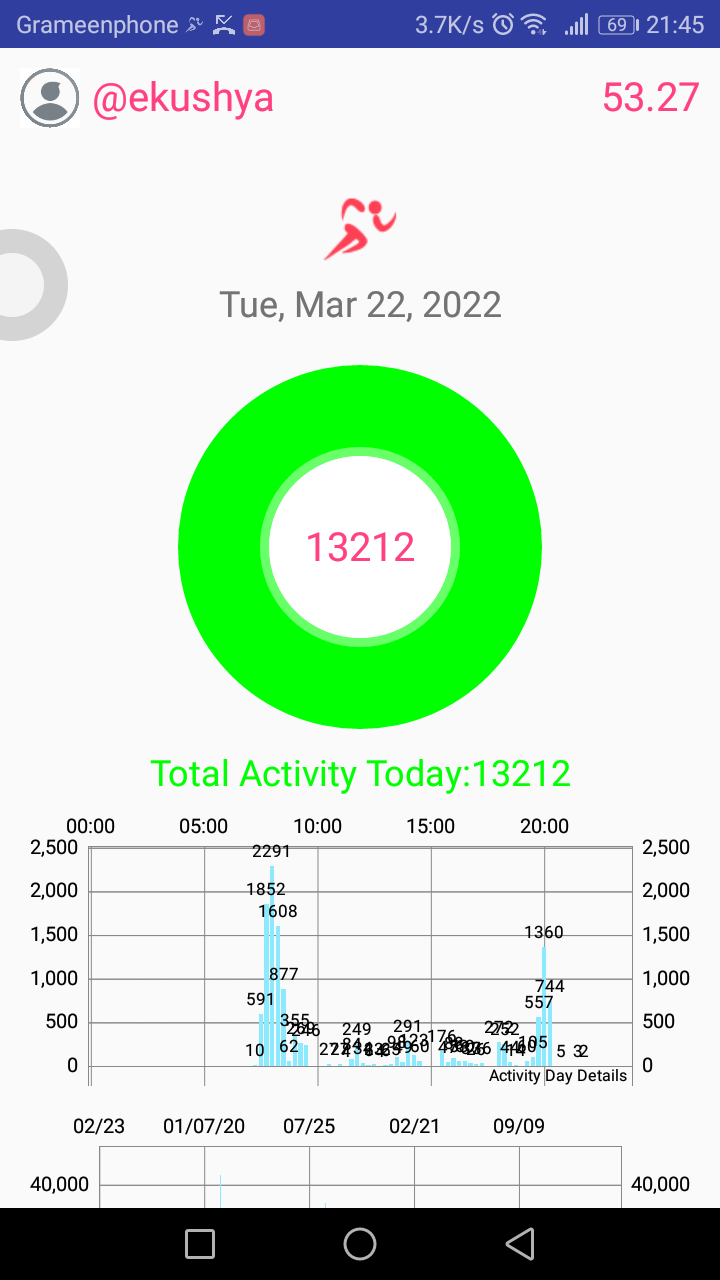Go back with the system back button
This screenshot has height=1280, width=720.
(519, 1244)
